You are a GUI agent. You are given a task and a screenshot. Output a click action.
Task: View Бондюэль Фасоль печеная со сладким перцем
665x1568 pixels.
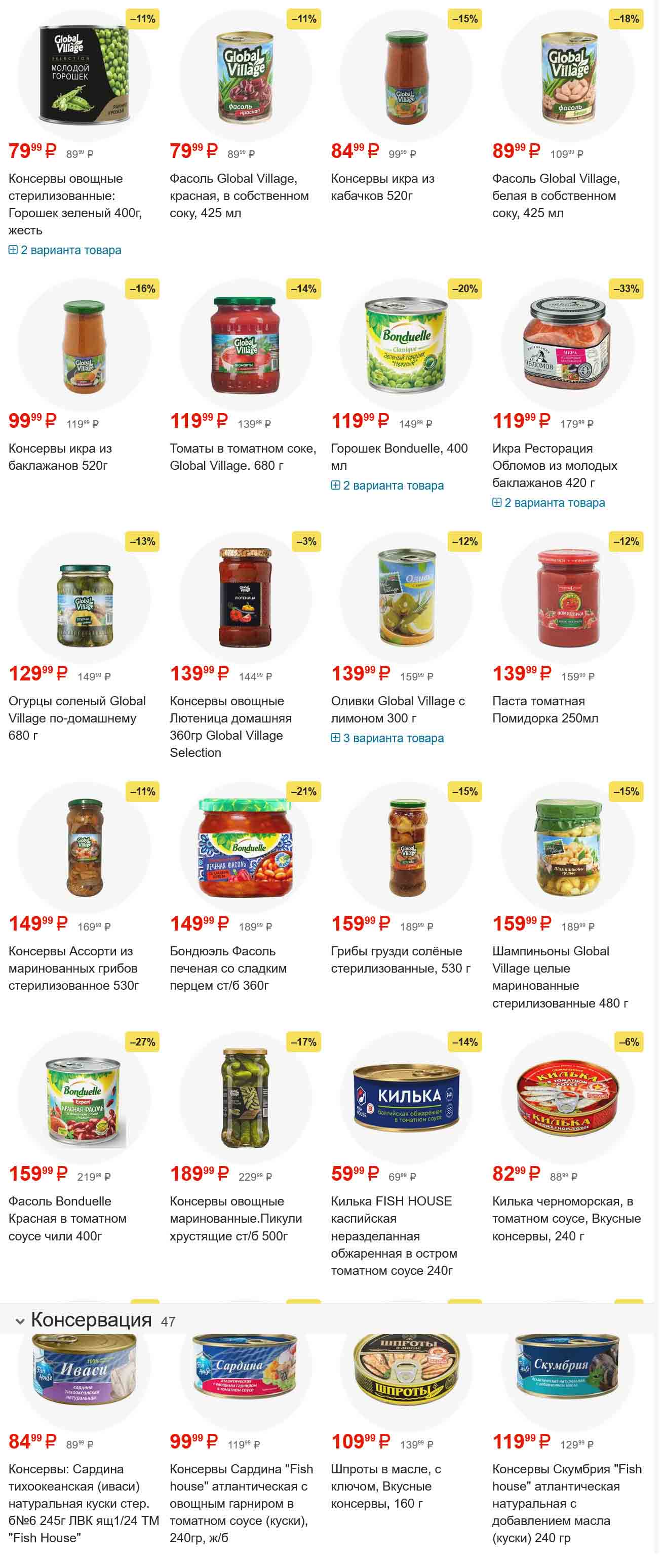click(x=228, y=968)
